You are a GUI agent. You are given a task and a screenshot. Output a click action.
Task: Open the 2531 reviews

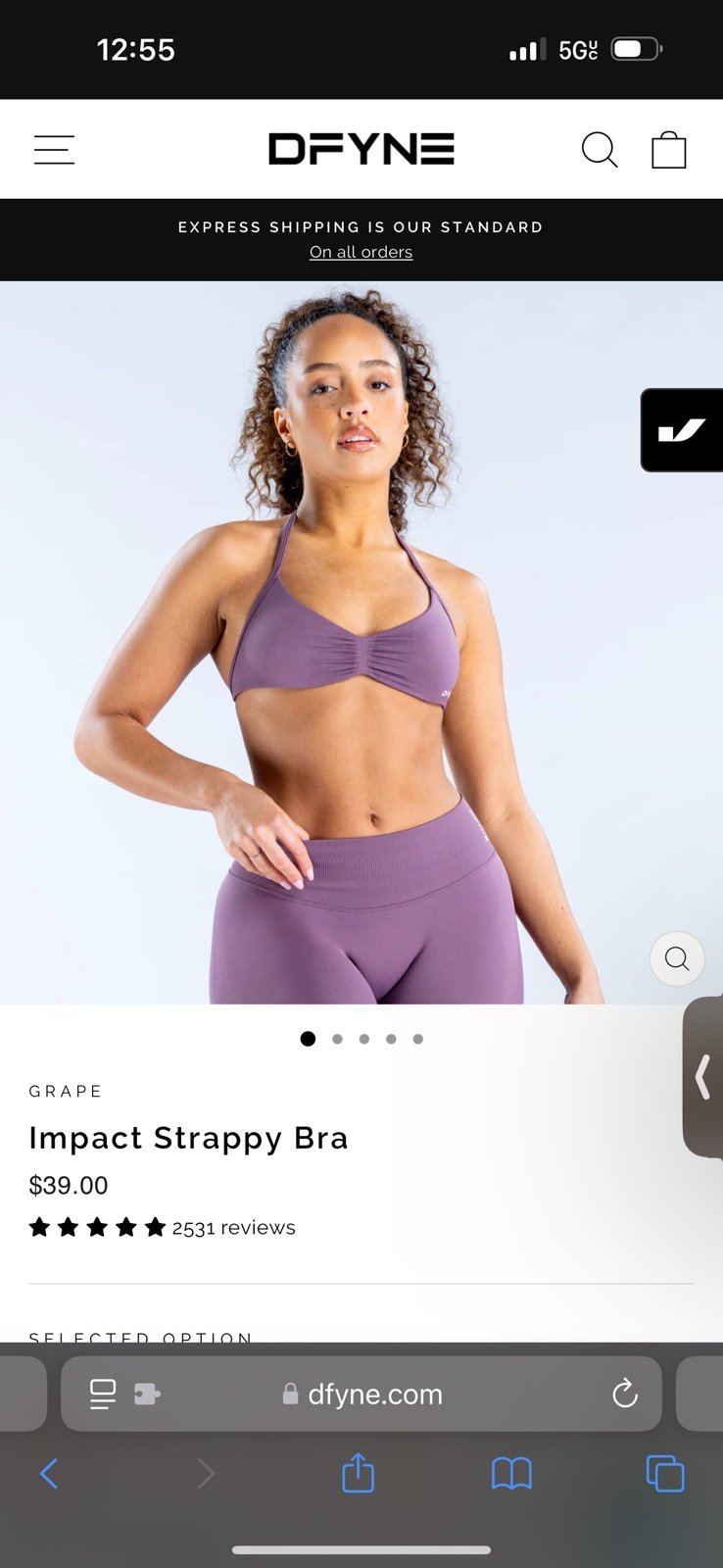(233, 1228)
